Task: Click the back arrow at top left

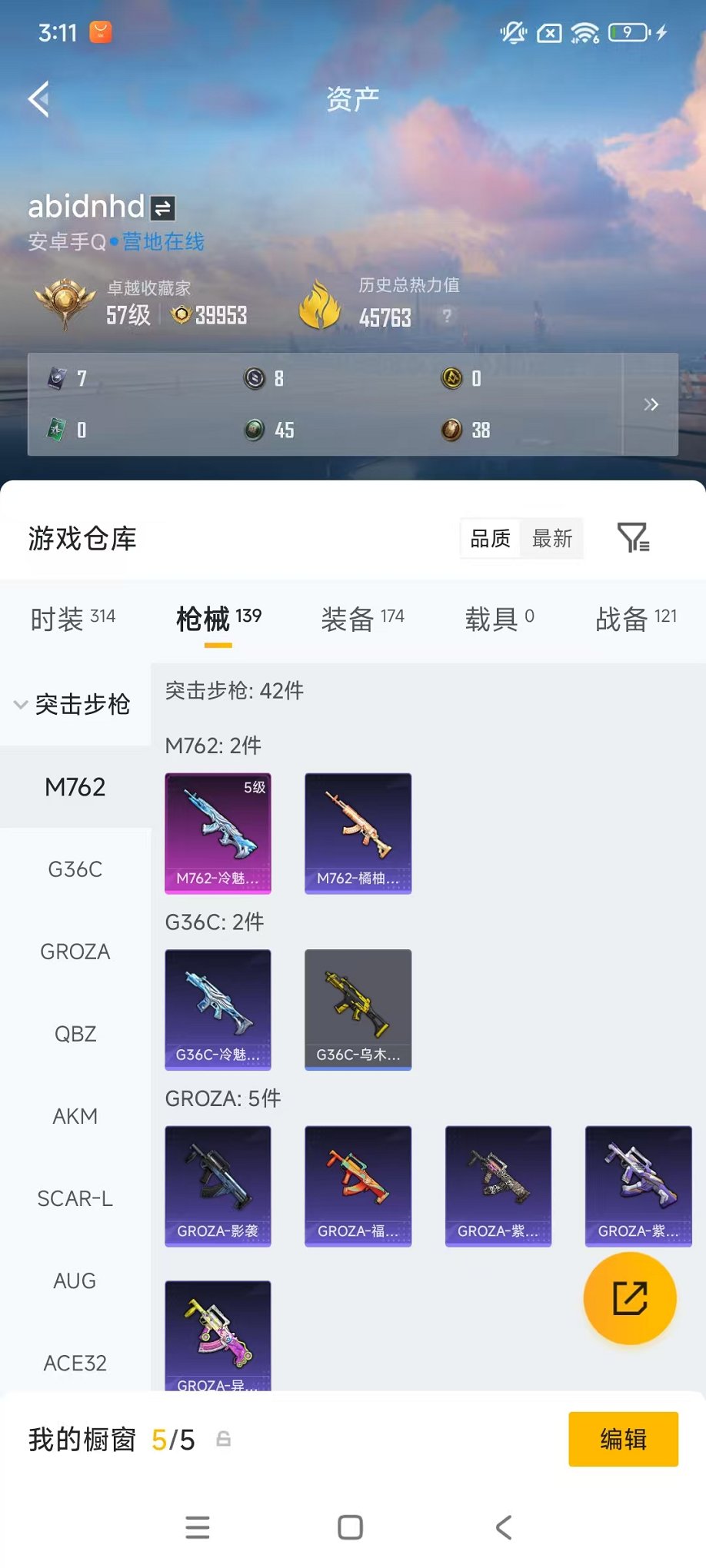Action: [x=38, y=99]
